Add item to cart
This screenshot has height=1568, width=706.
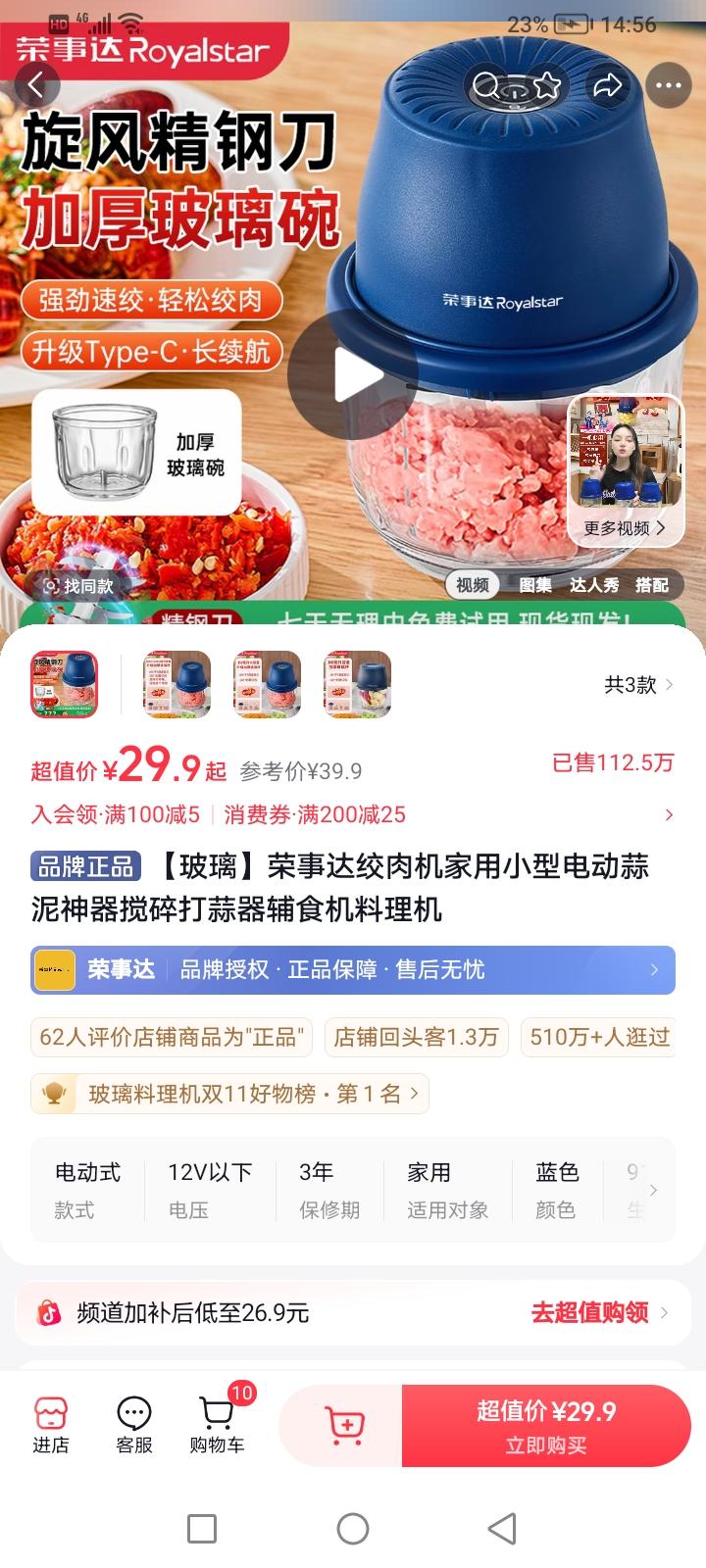pos(343,1426)
